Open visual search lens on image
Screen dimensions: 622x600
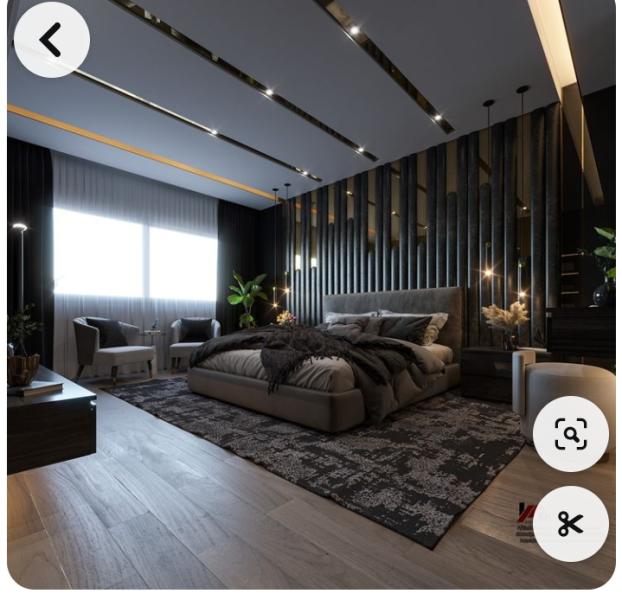click(570, 434)
